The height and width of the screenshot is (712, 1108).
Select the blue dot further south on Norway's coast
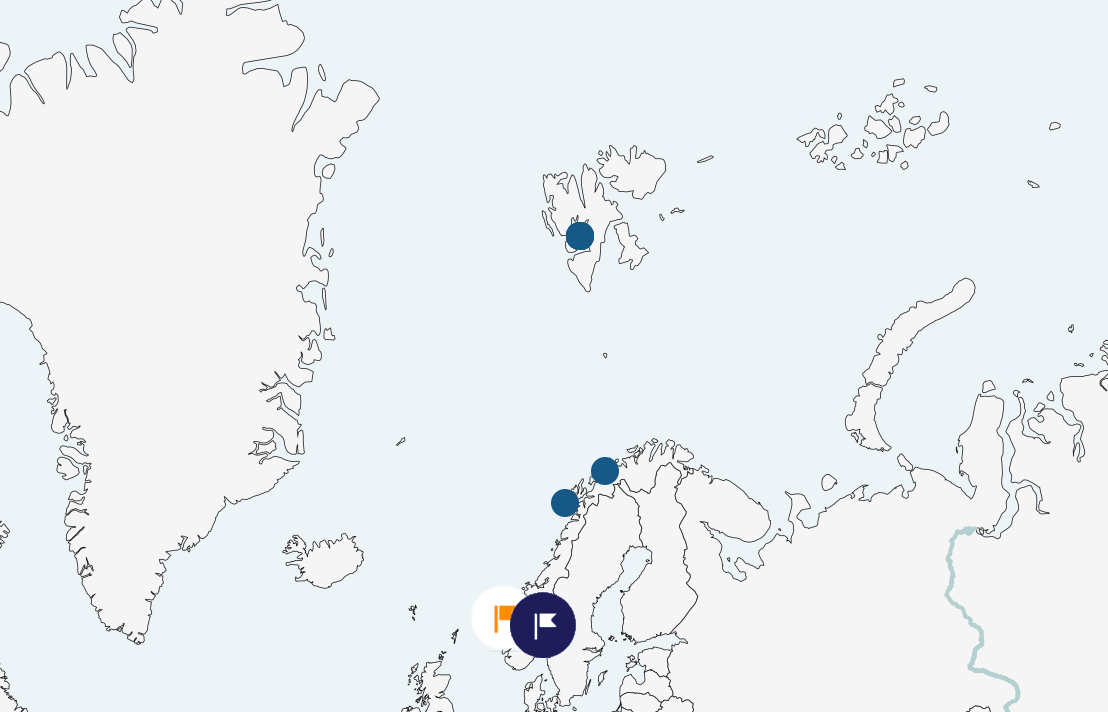565,503
